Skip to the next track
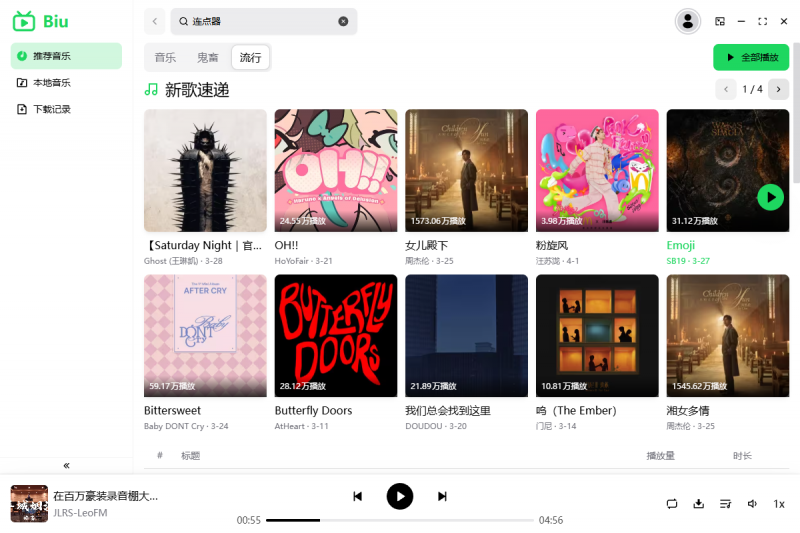Viewport: 800px width, 533px height. tap(442, 496)
